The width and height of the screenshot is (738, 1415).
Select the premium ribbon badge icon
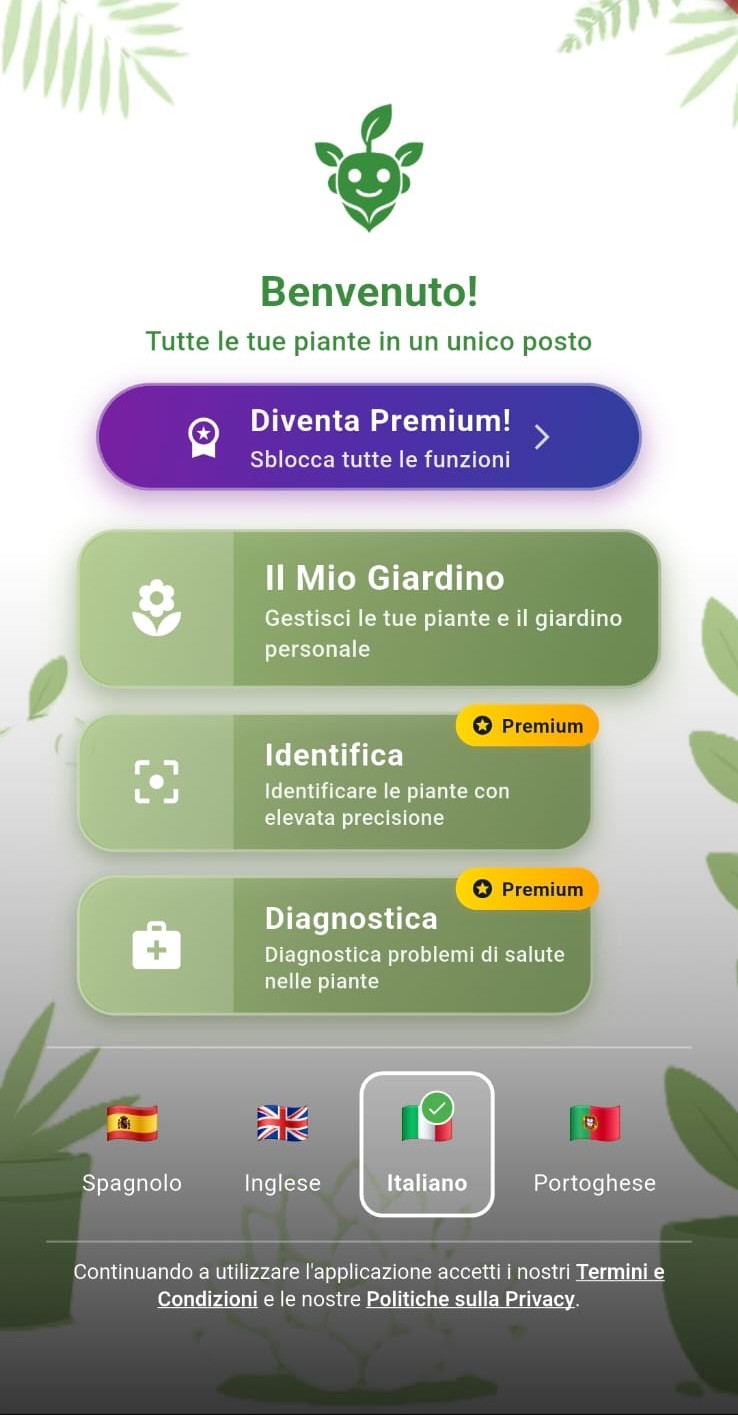[x=204, y=436]
